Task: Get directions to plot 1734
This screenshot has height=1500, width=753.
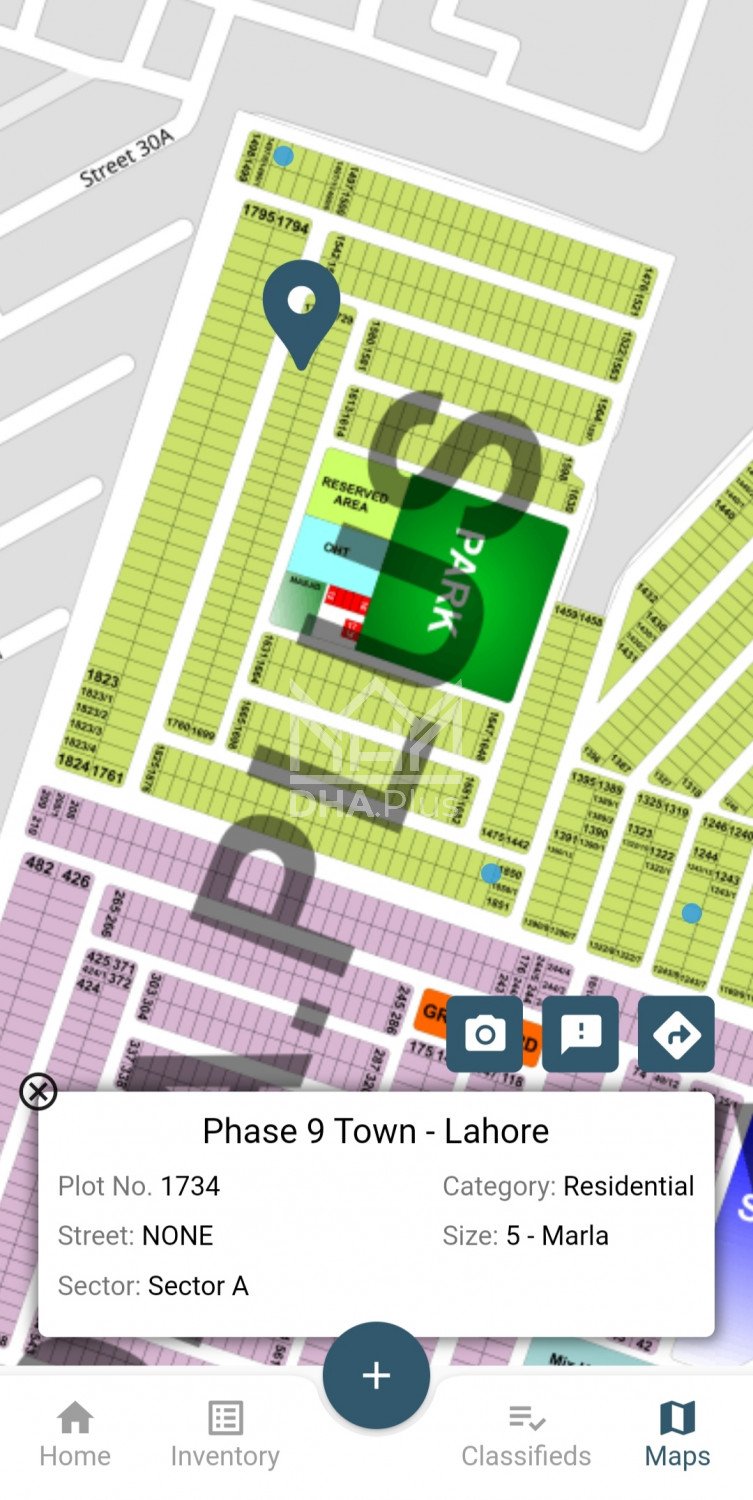Action: [677, 1034]
